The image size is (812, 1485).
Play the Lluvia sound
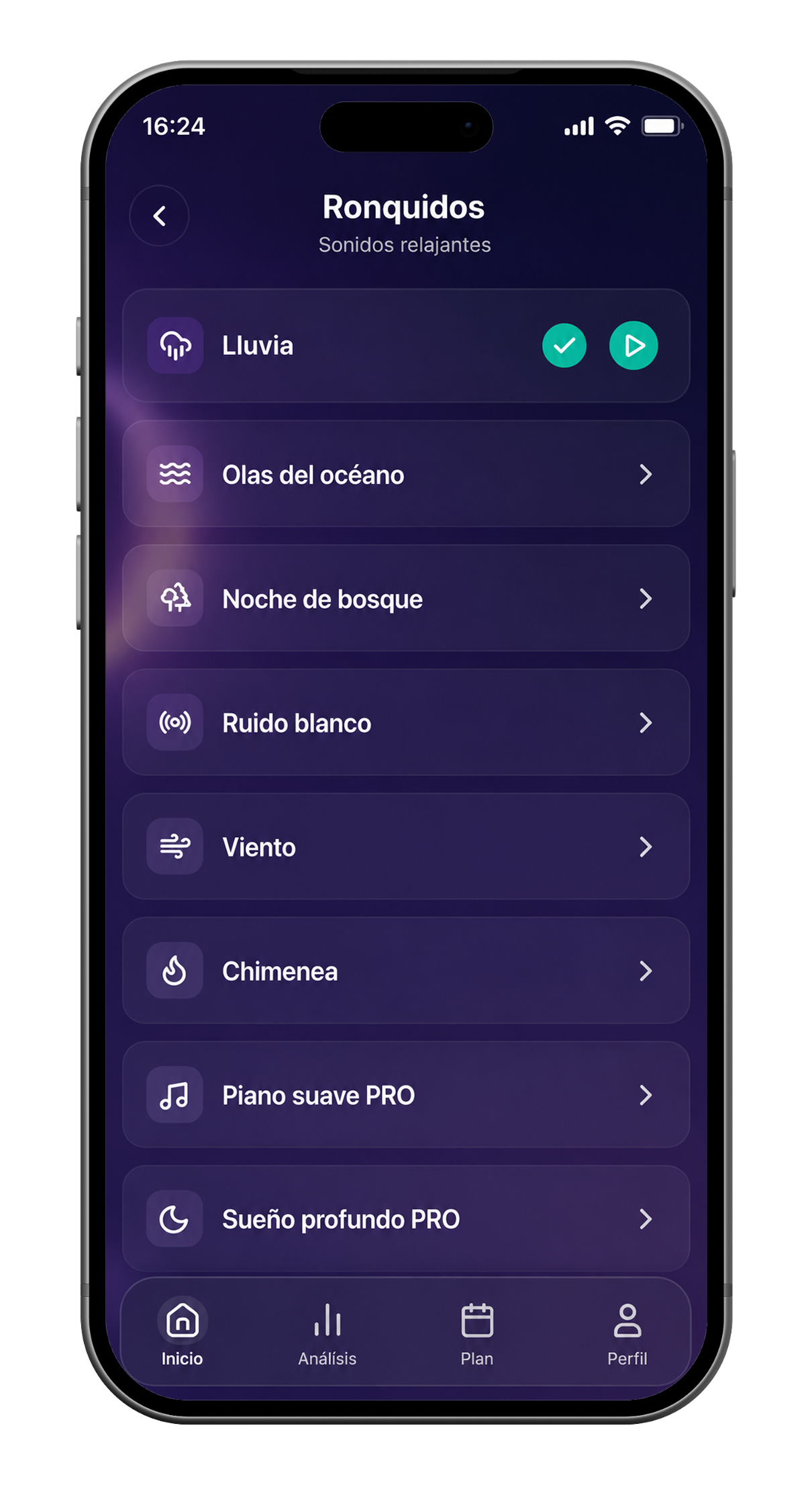(633, 346)
